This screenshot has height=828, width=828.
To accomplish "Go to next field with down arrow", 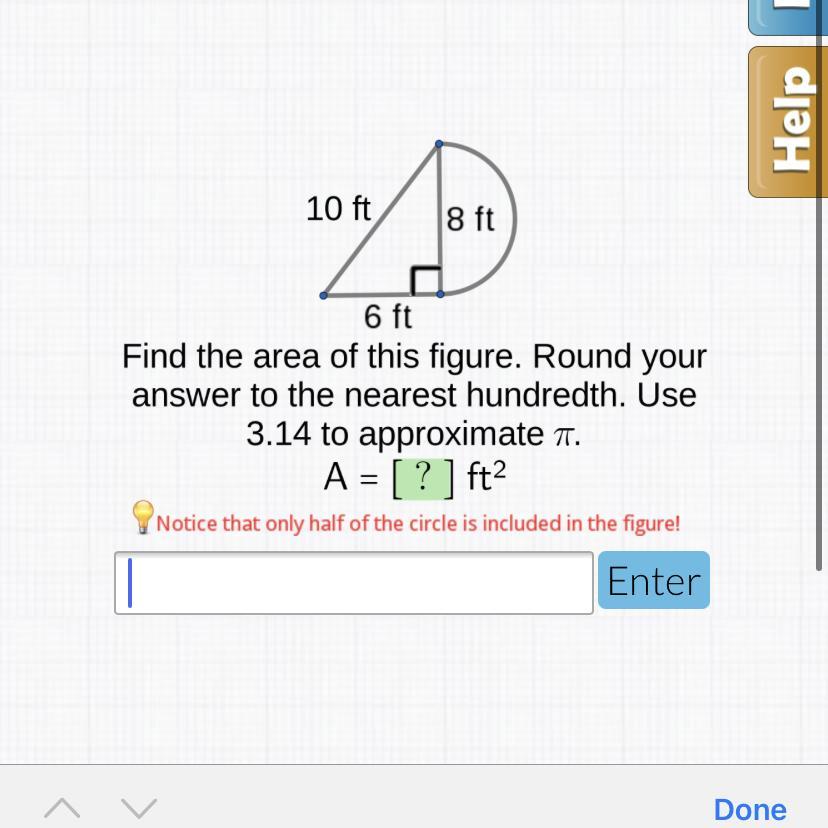I will click(x=139, y=807).
